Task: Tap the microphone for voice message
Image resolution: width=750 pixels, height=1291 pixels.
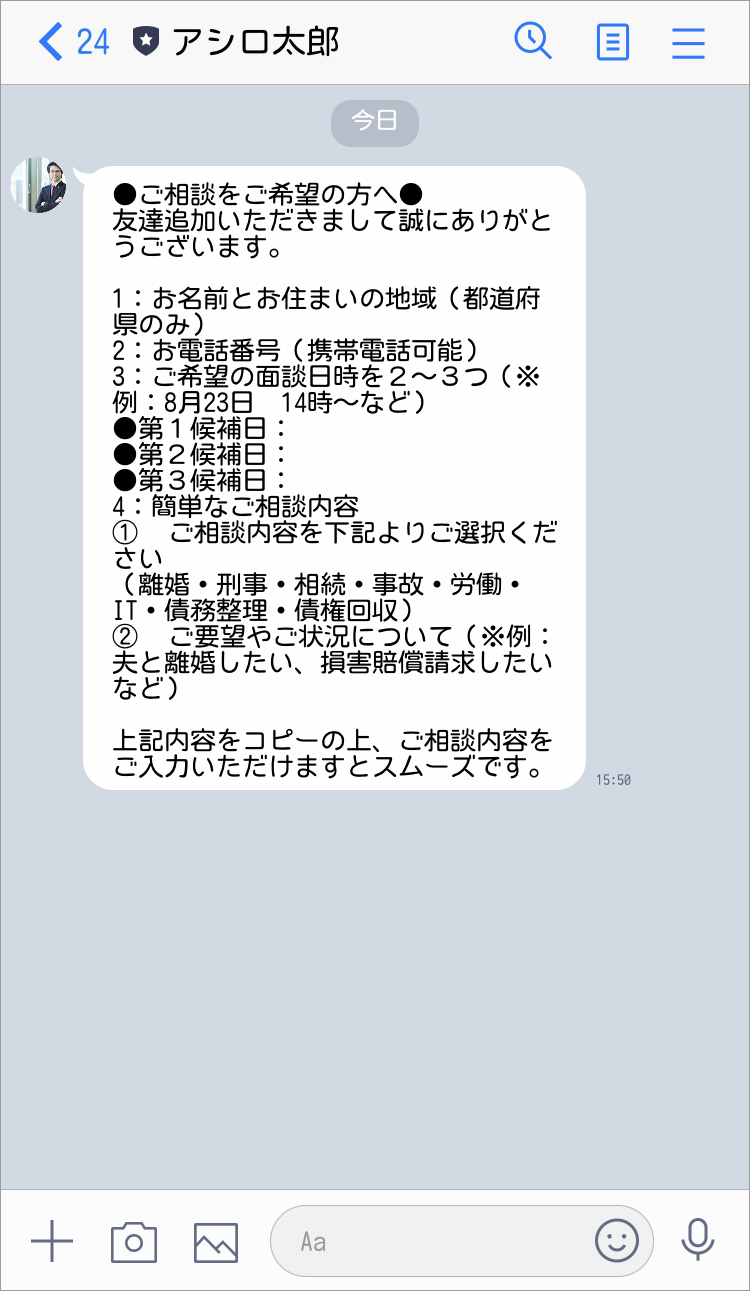Action: pyautogui.click(x=697, y=1241)
